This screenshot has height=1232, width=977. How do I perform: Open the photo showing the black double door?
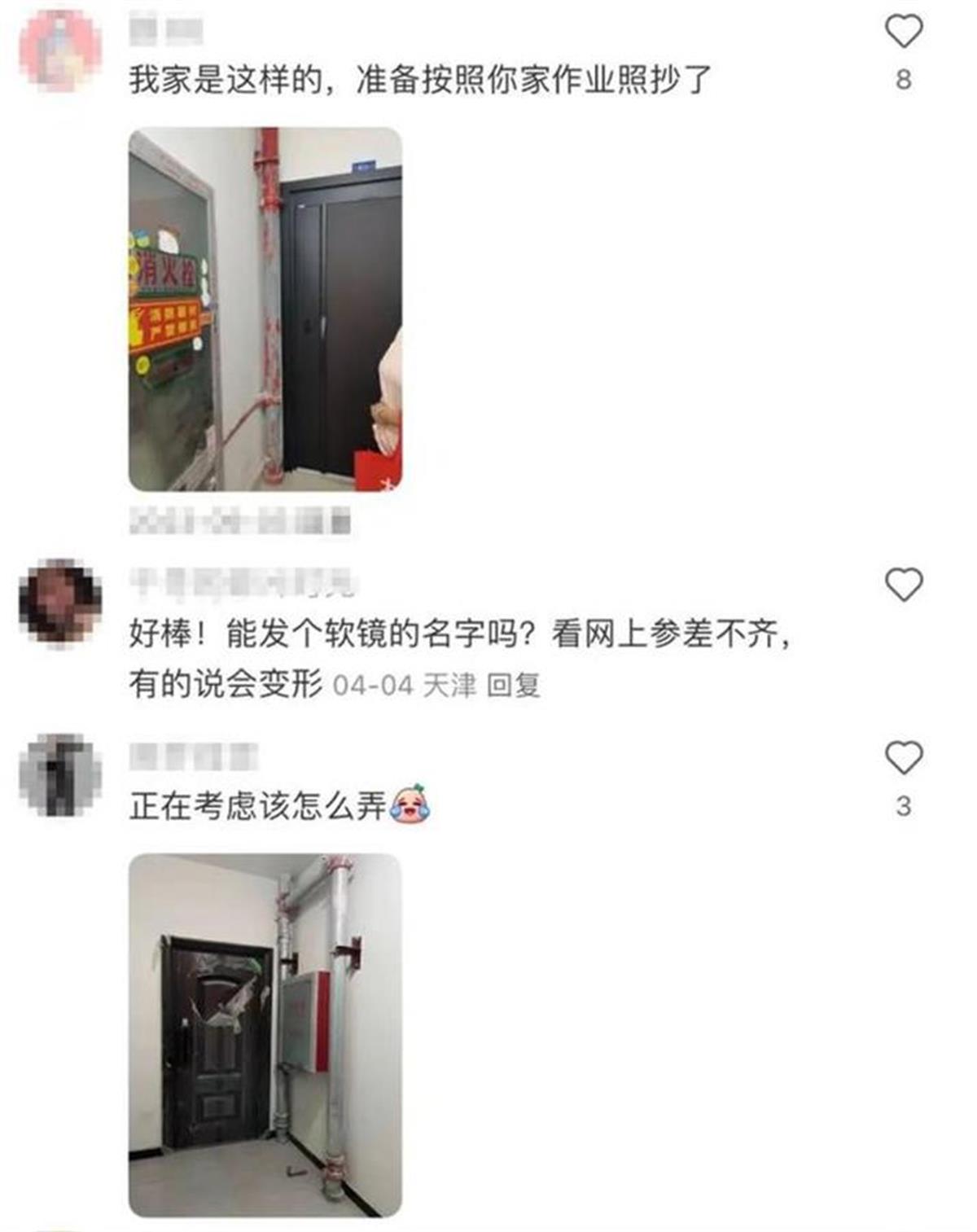pos(265,309)
